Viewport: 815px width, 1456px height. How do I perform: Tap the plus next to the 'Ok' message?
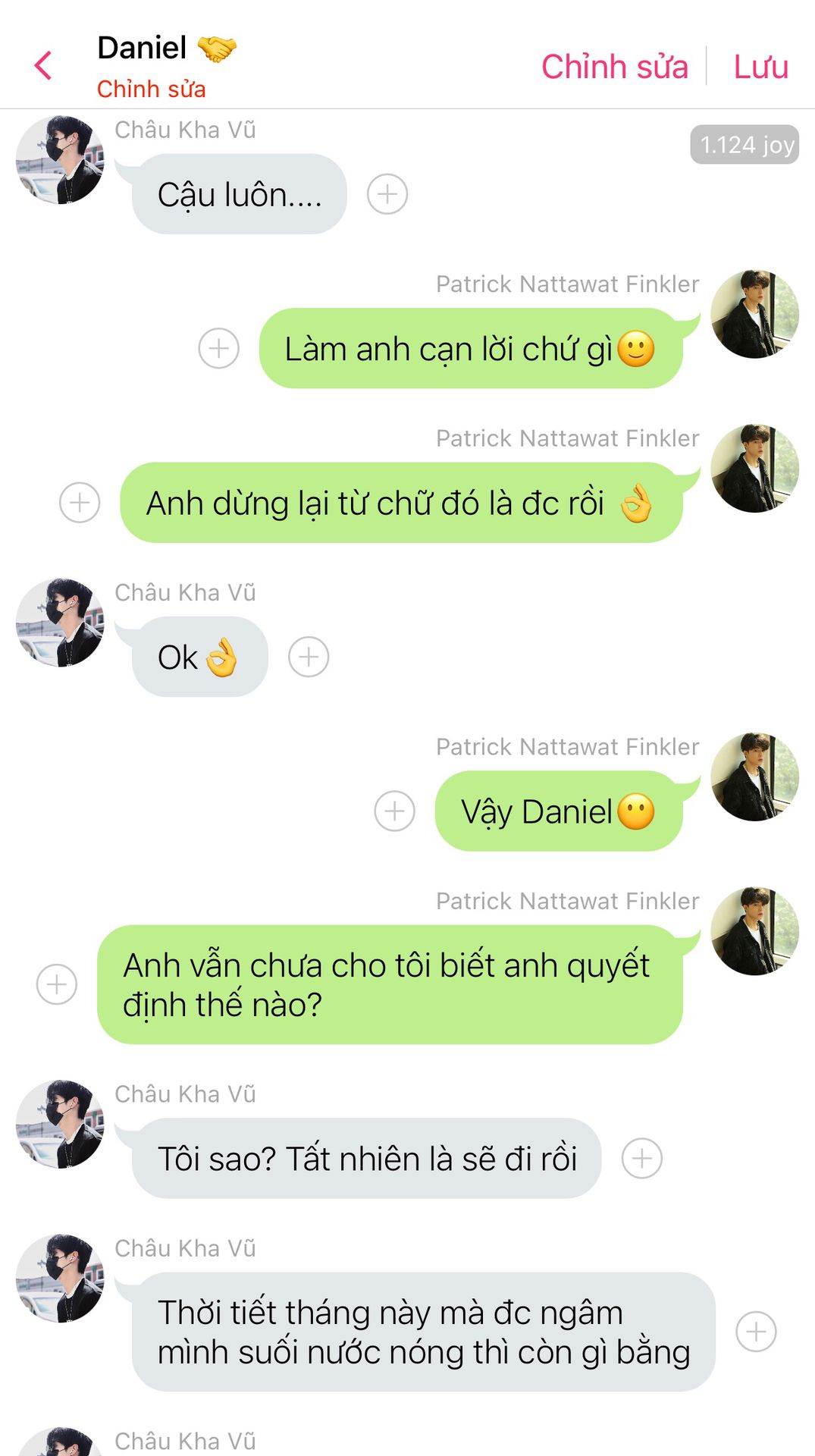(x=309, y=656)
